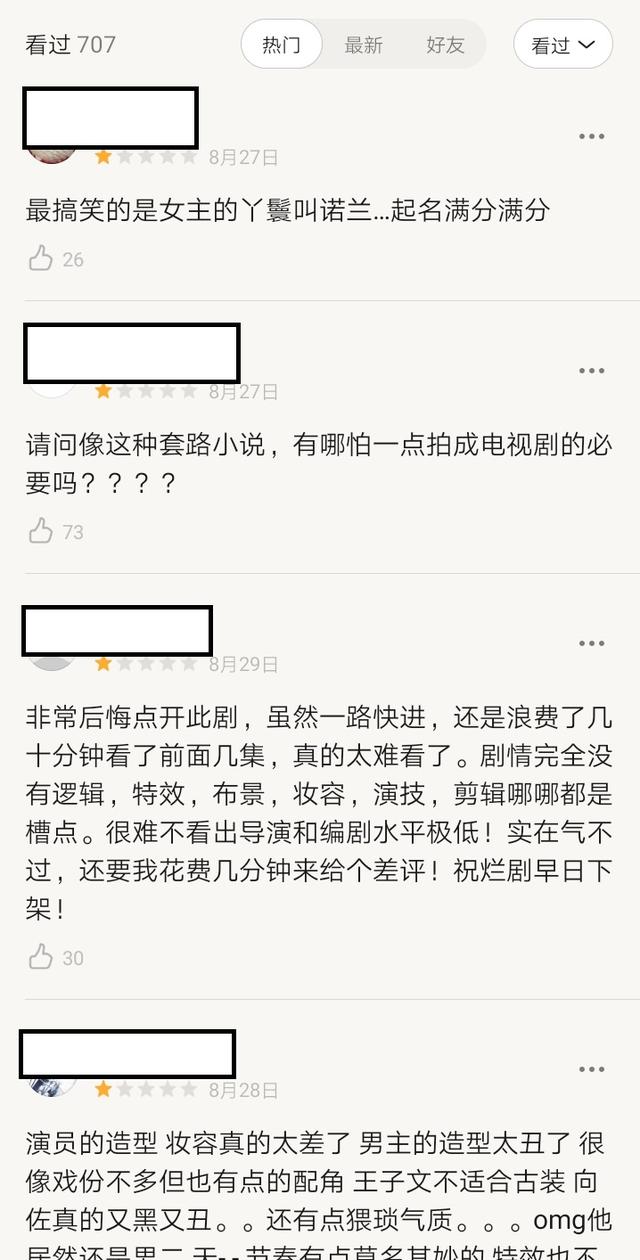
Task: Open overflow menu on 演员的造型 comment
Action: click(x=591, y=1070)
